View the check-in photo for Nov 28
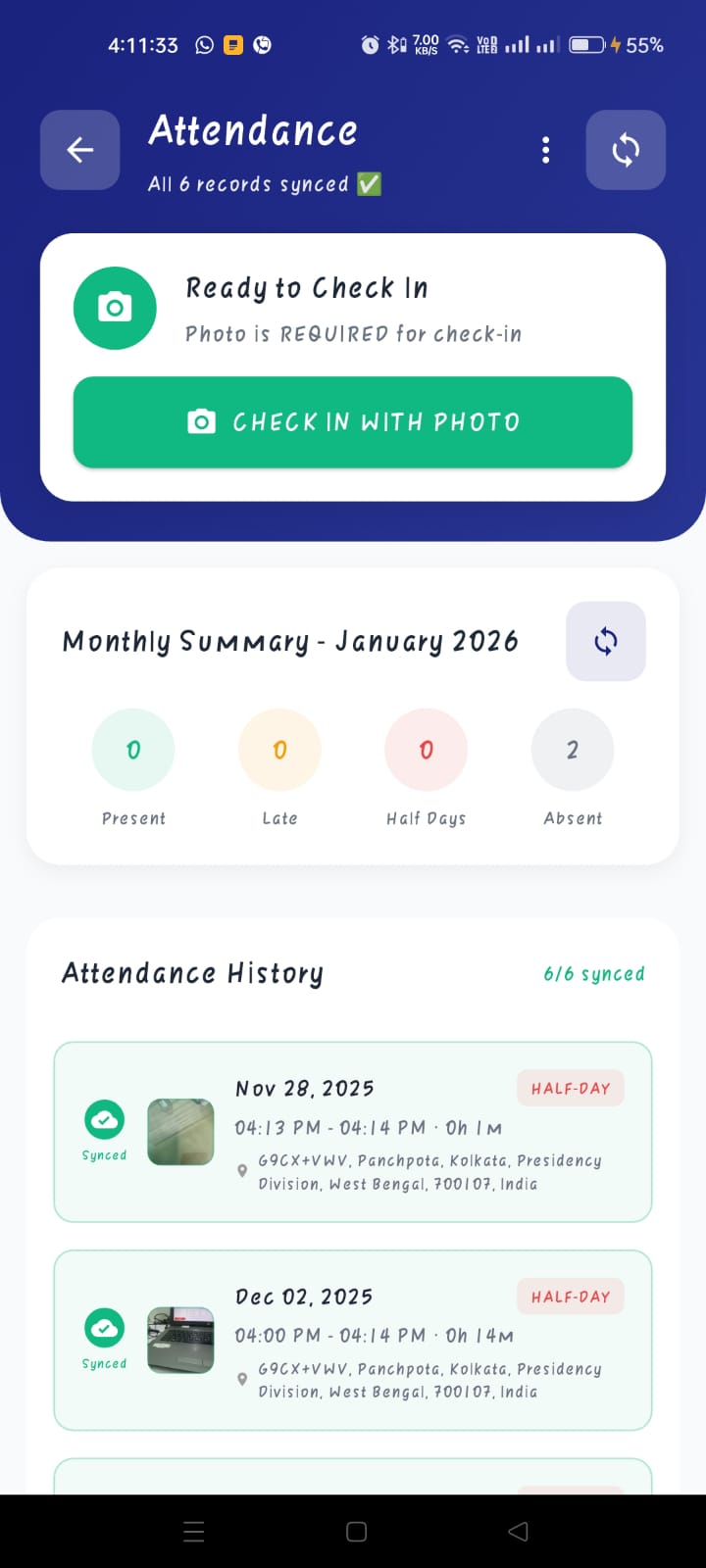 (x=180, y=1132)
